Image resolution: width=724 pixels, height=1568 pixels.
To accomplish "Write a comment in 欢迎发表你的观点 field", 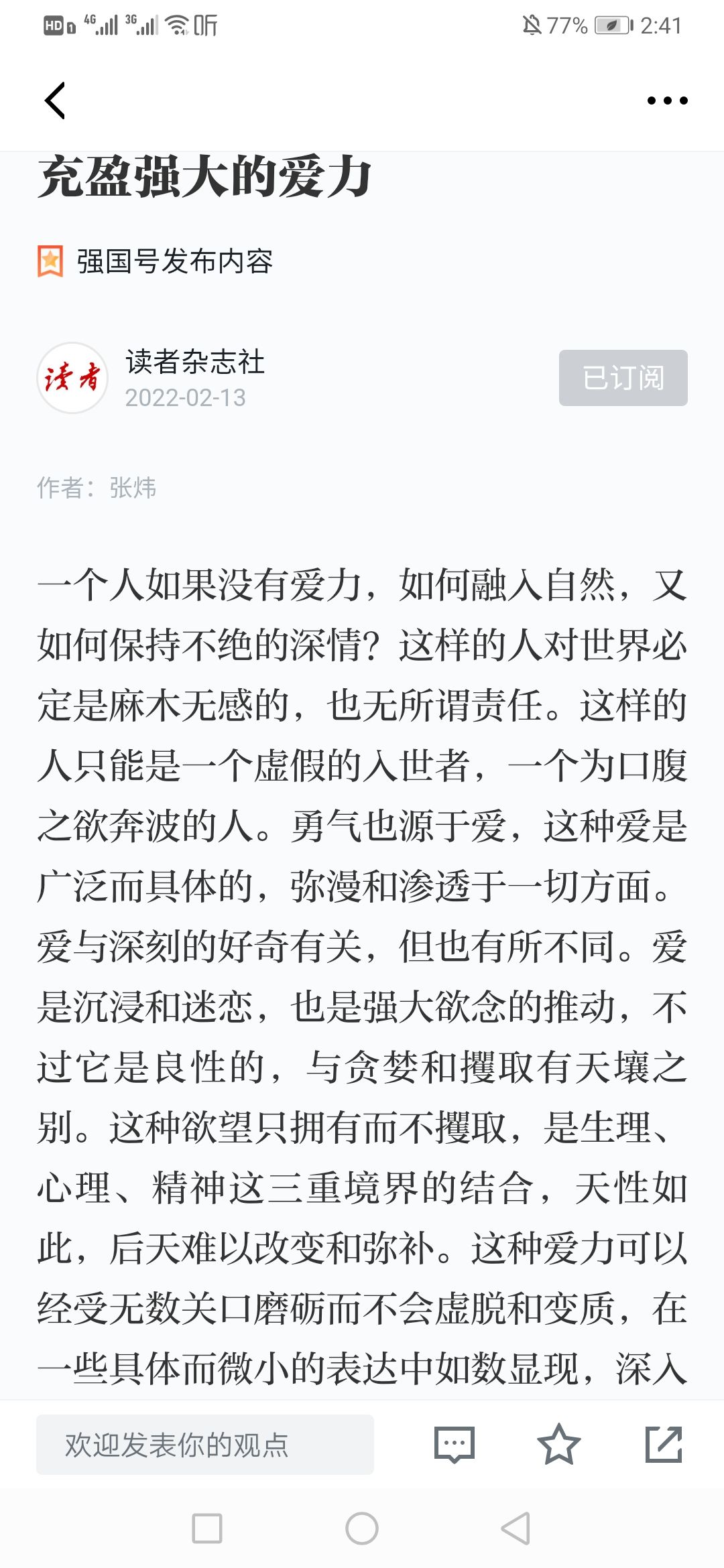I will pos(205,1445).
